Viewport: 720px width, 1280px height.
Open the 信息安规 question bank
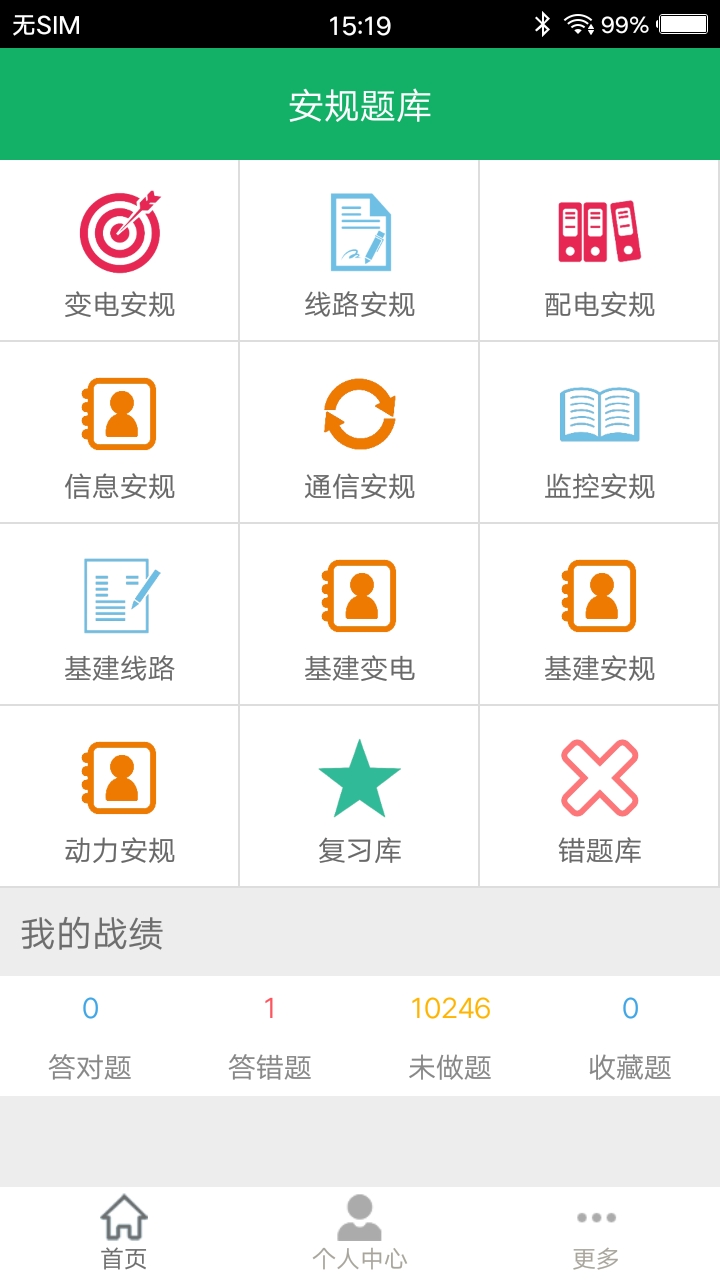point(119,432)
